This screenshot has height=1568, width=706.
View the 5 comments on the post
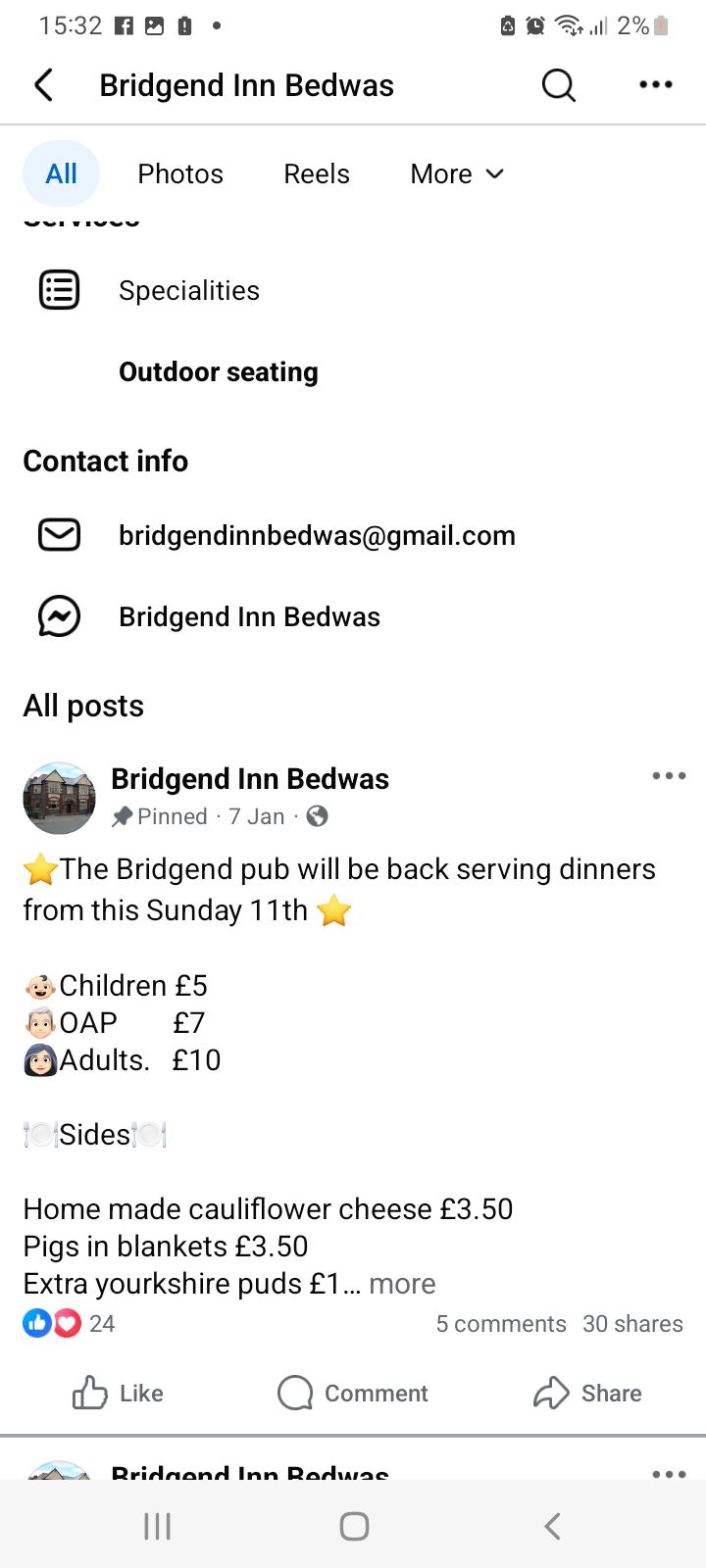point(501,1324)
